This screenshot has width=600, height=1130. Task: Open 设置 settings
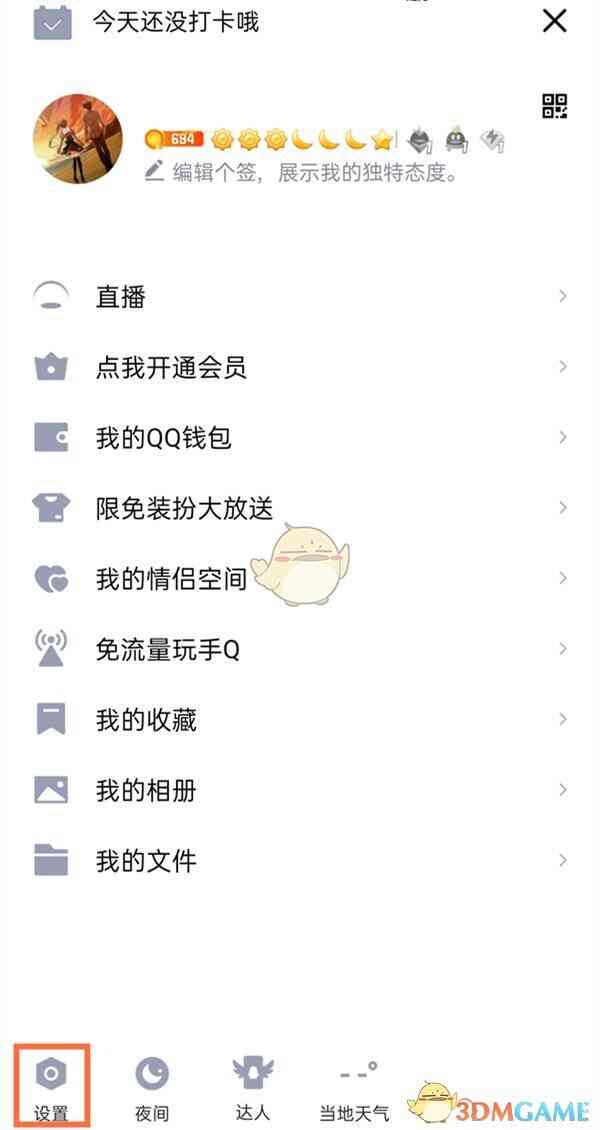(51, 1086)
